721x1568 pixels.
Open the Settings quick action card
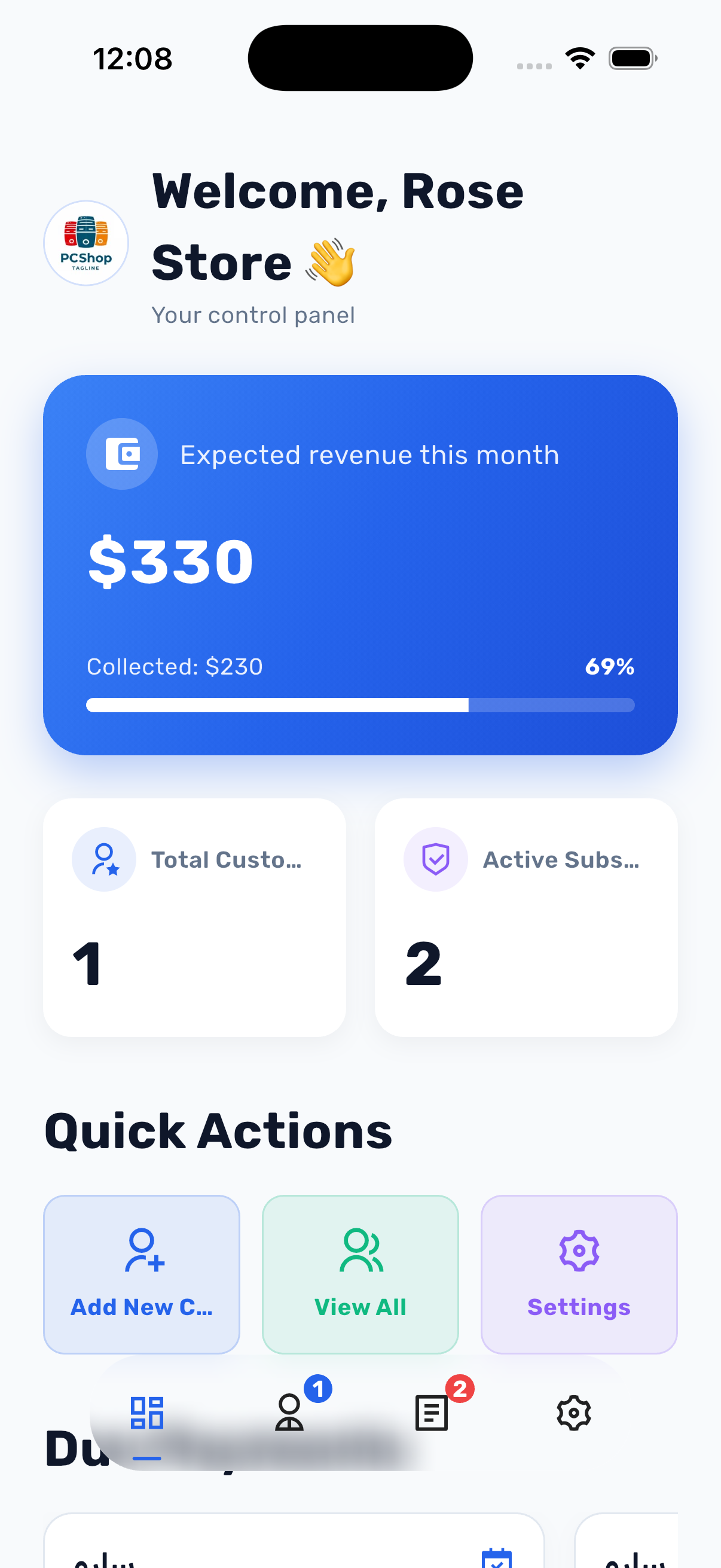pyautogui.click(x=579, y=1274)
